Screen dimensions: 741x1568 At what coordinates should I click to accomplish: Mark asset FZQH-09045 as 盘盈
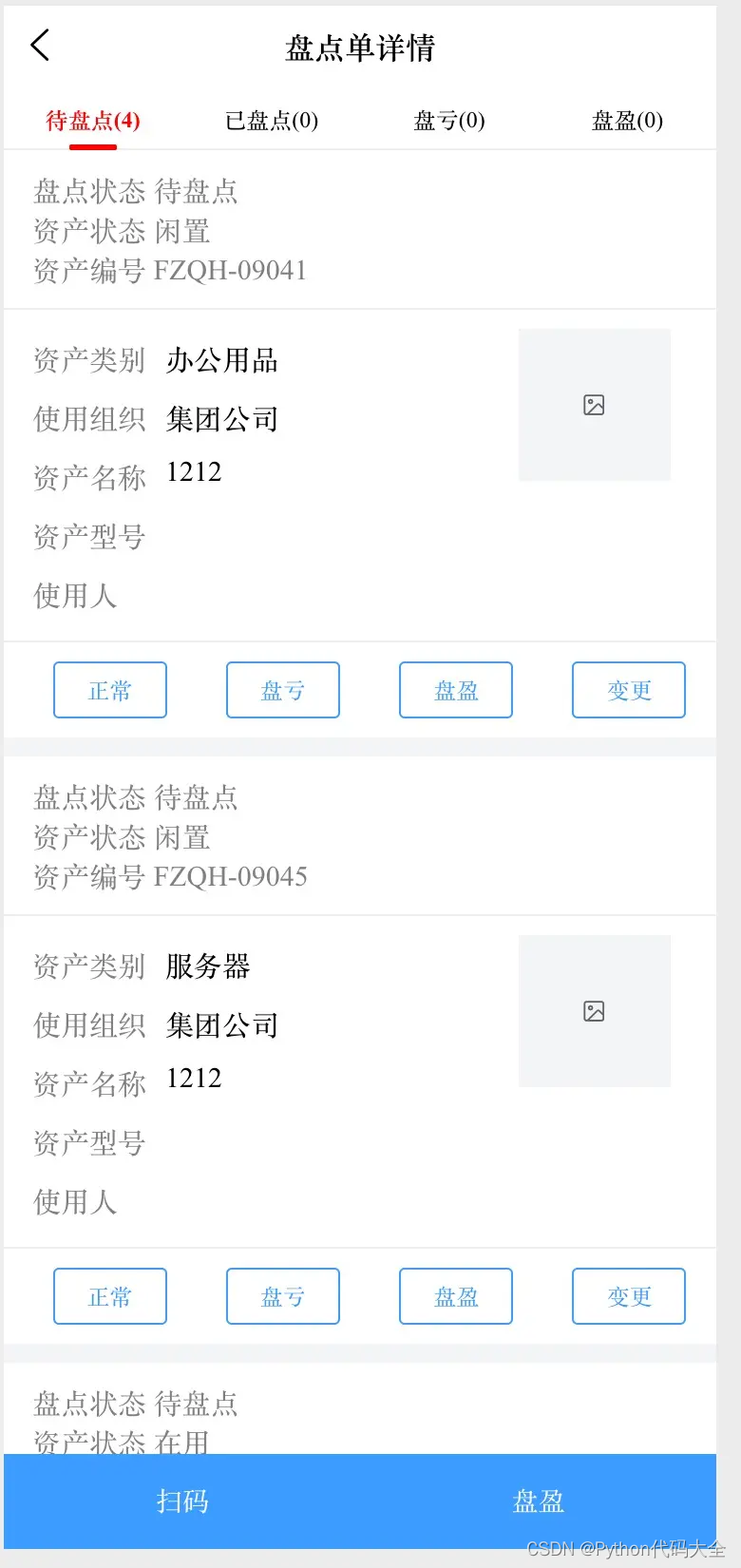coord(456,1296)
